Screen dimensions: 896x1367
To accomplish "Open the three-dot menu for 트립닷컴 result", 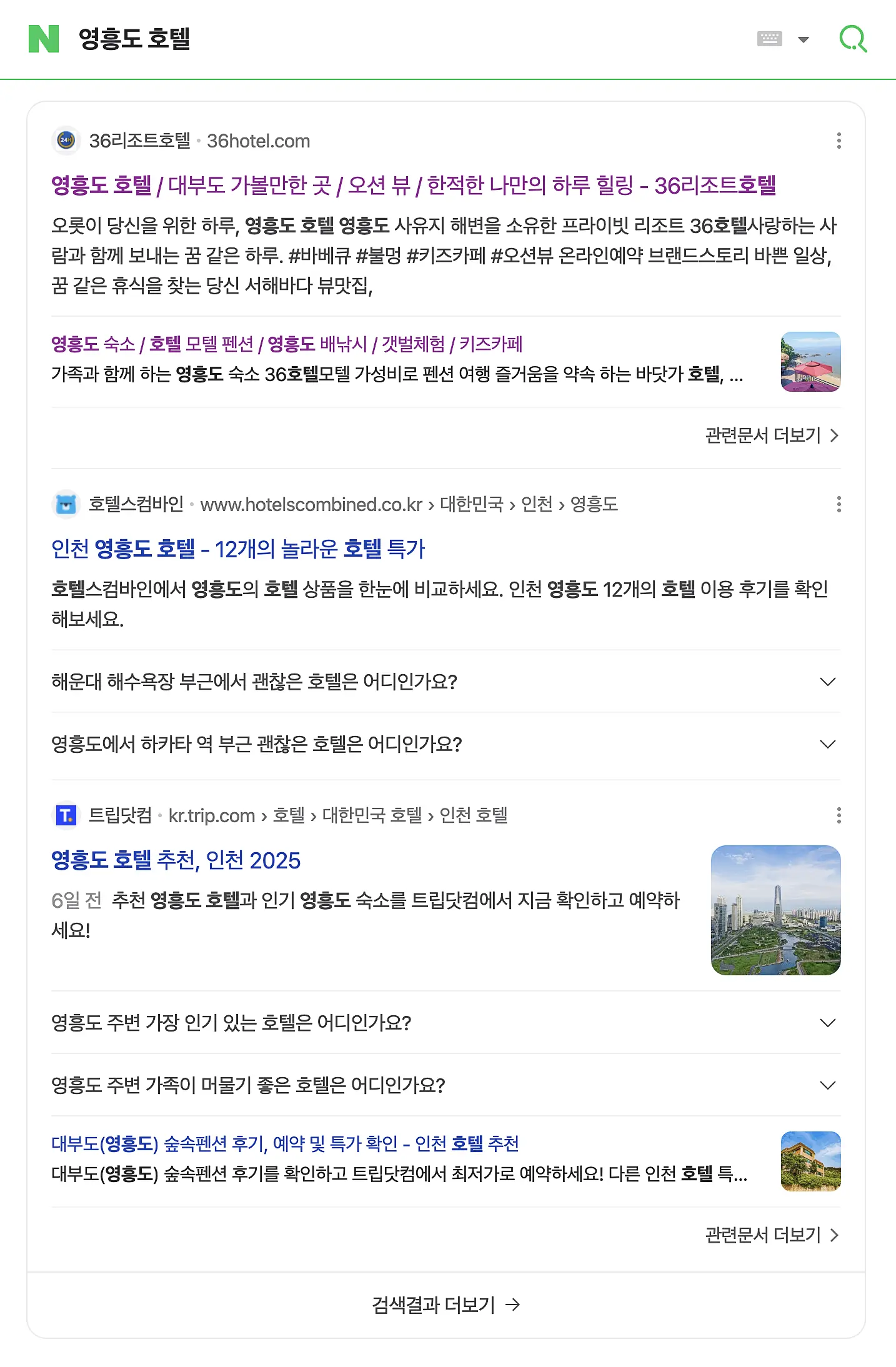I will tap(840, 815).
